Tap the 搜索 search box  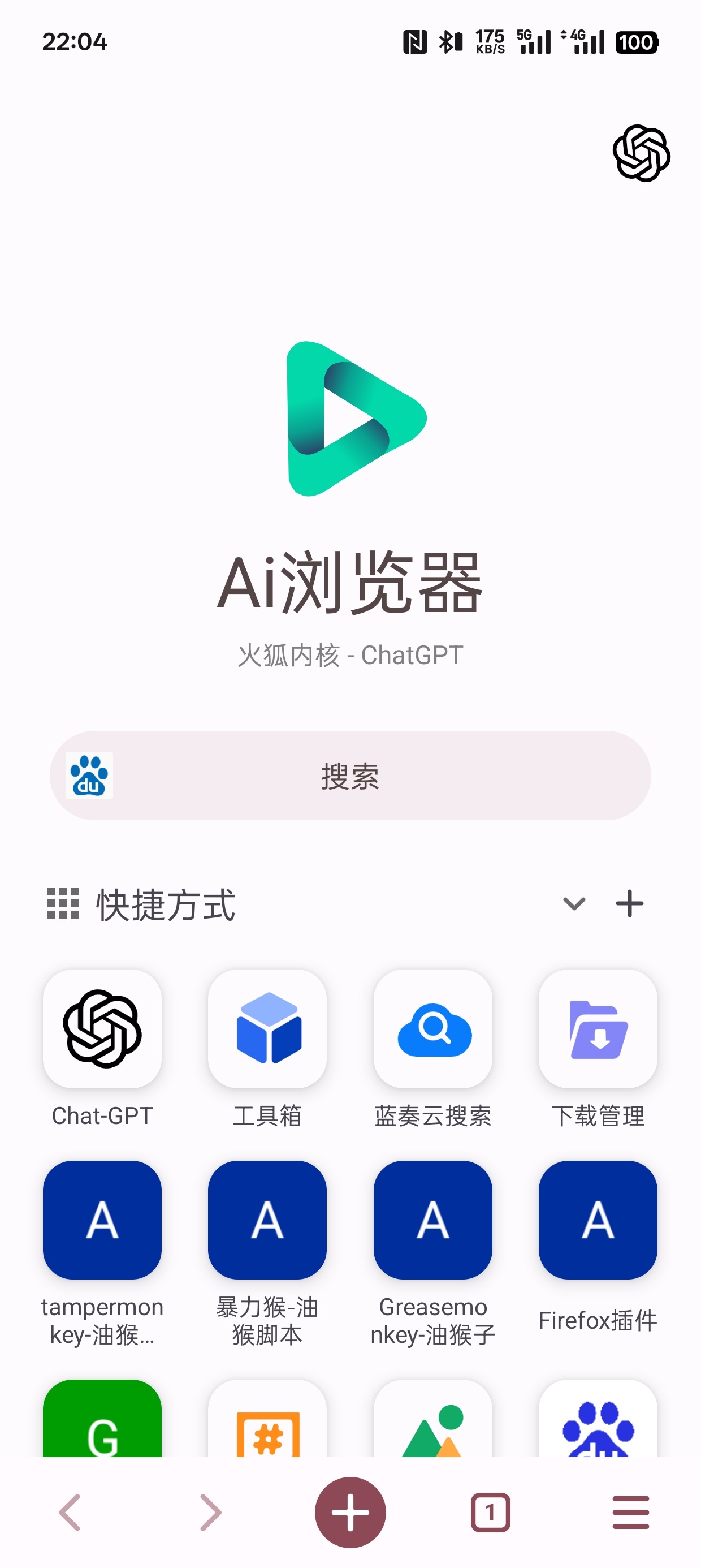[350, 776]
